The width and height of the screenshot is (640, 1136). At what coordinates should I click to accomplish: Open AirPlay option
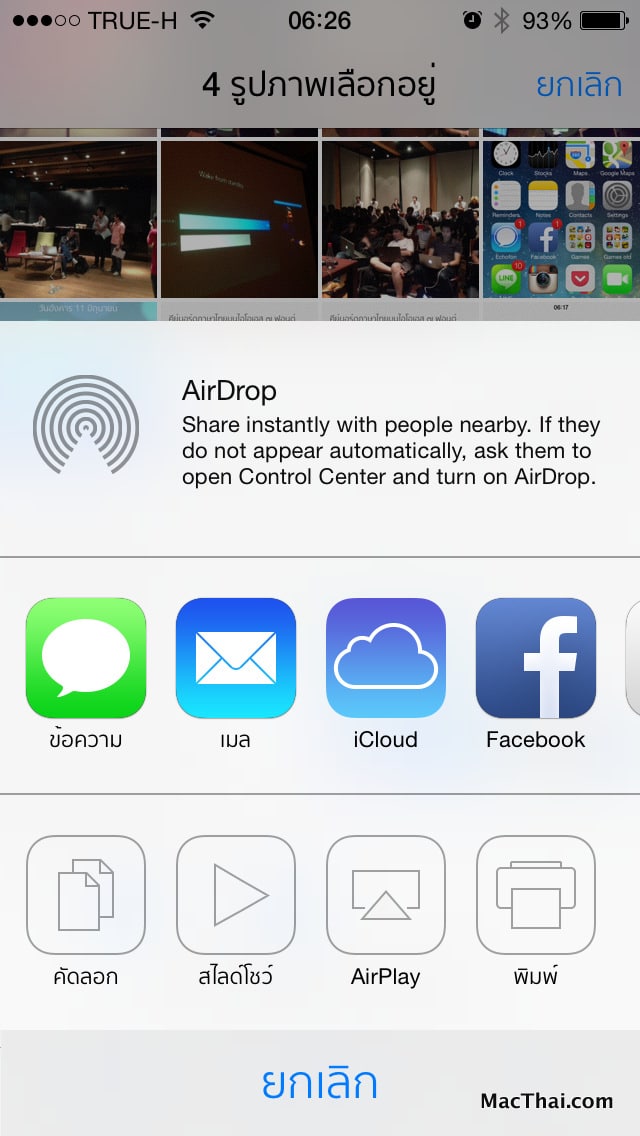(386, 895)
